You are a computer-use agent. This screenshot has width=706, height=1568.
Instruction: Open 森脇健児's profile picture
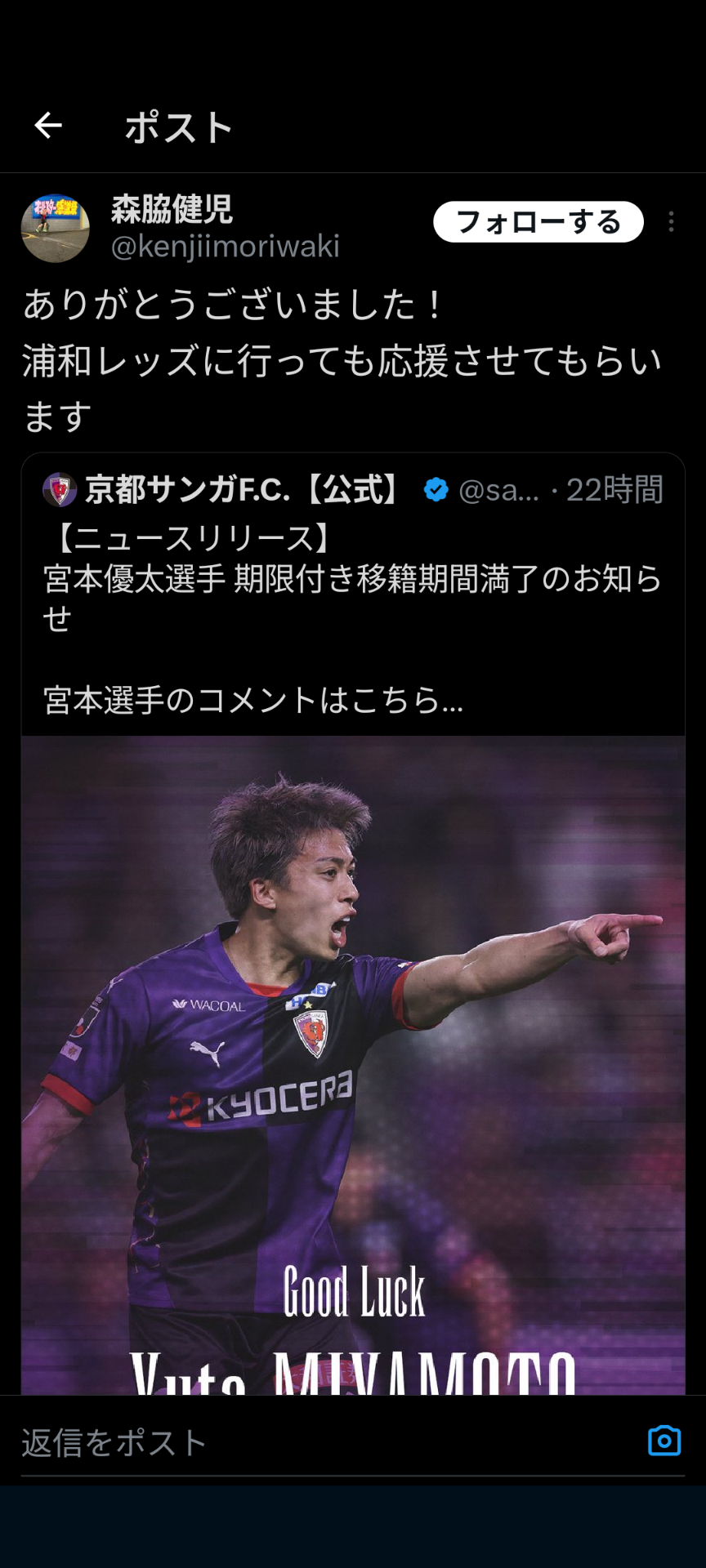pos(55,229)
